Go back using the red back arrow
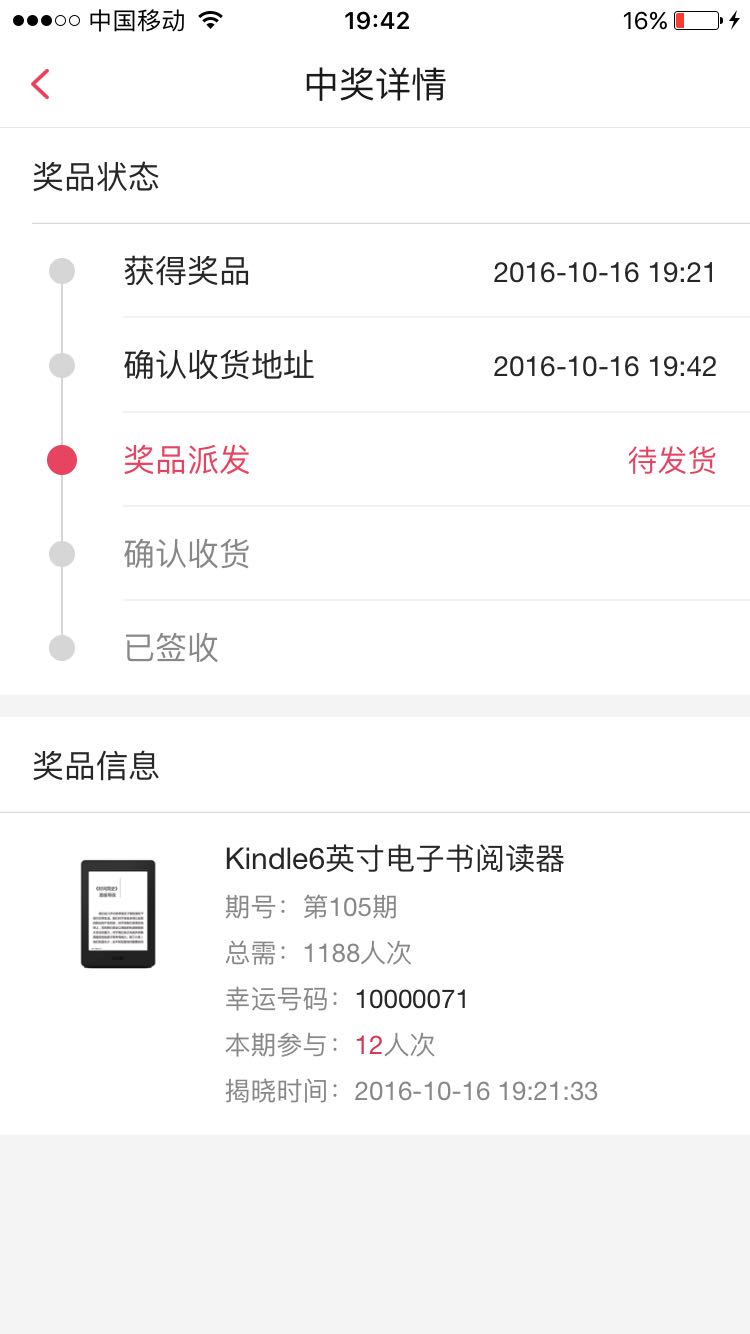The image size is (750, 1334). point(40,84)
